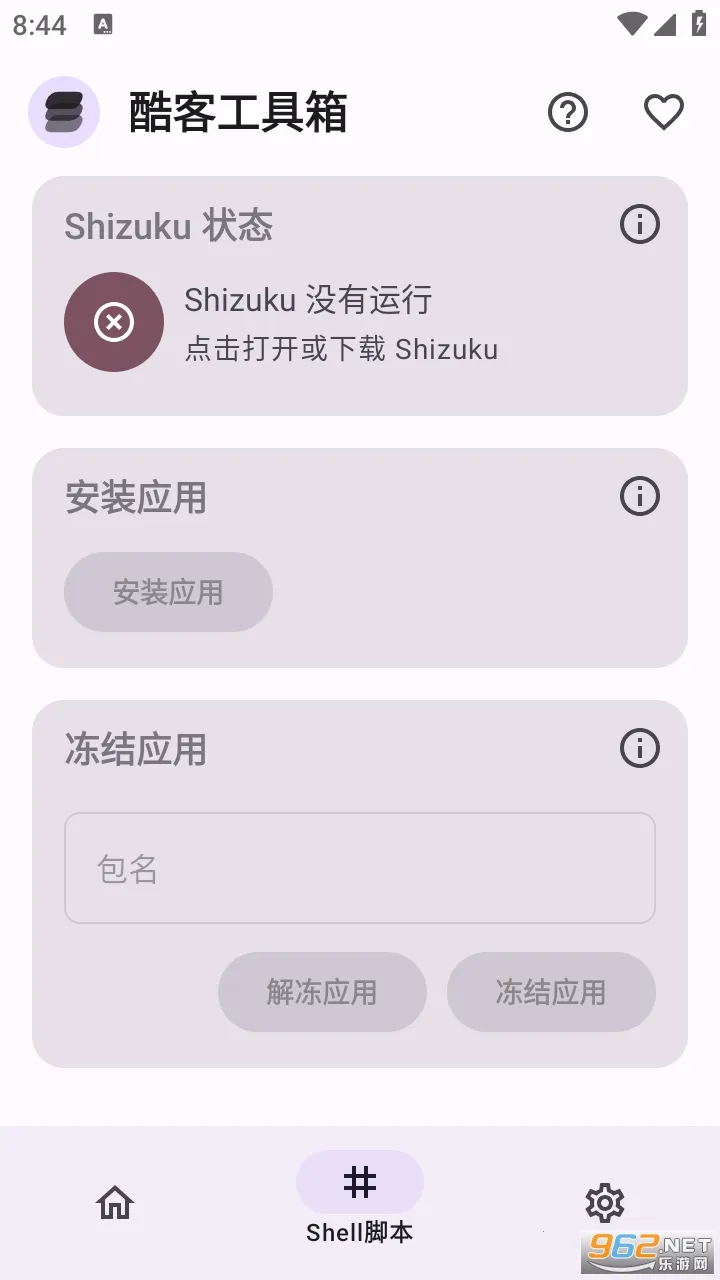The width and height of the screenshot is (720, 1280).
Task: Tap the red error icon showing Shizuku stopped
Action: [113, 321]
